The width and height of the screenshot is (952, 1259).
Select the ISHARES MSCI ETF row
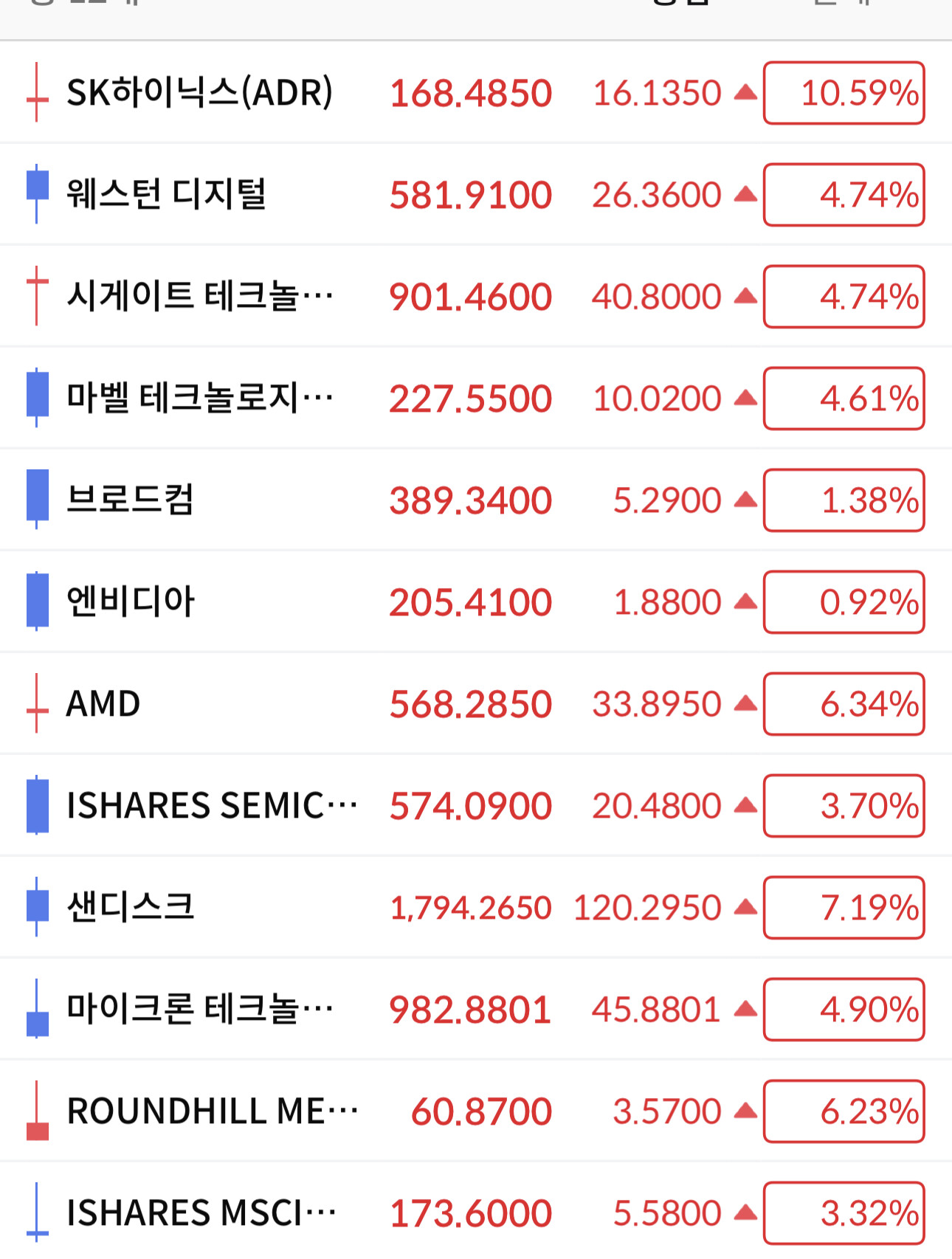(476, 1211)
